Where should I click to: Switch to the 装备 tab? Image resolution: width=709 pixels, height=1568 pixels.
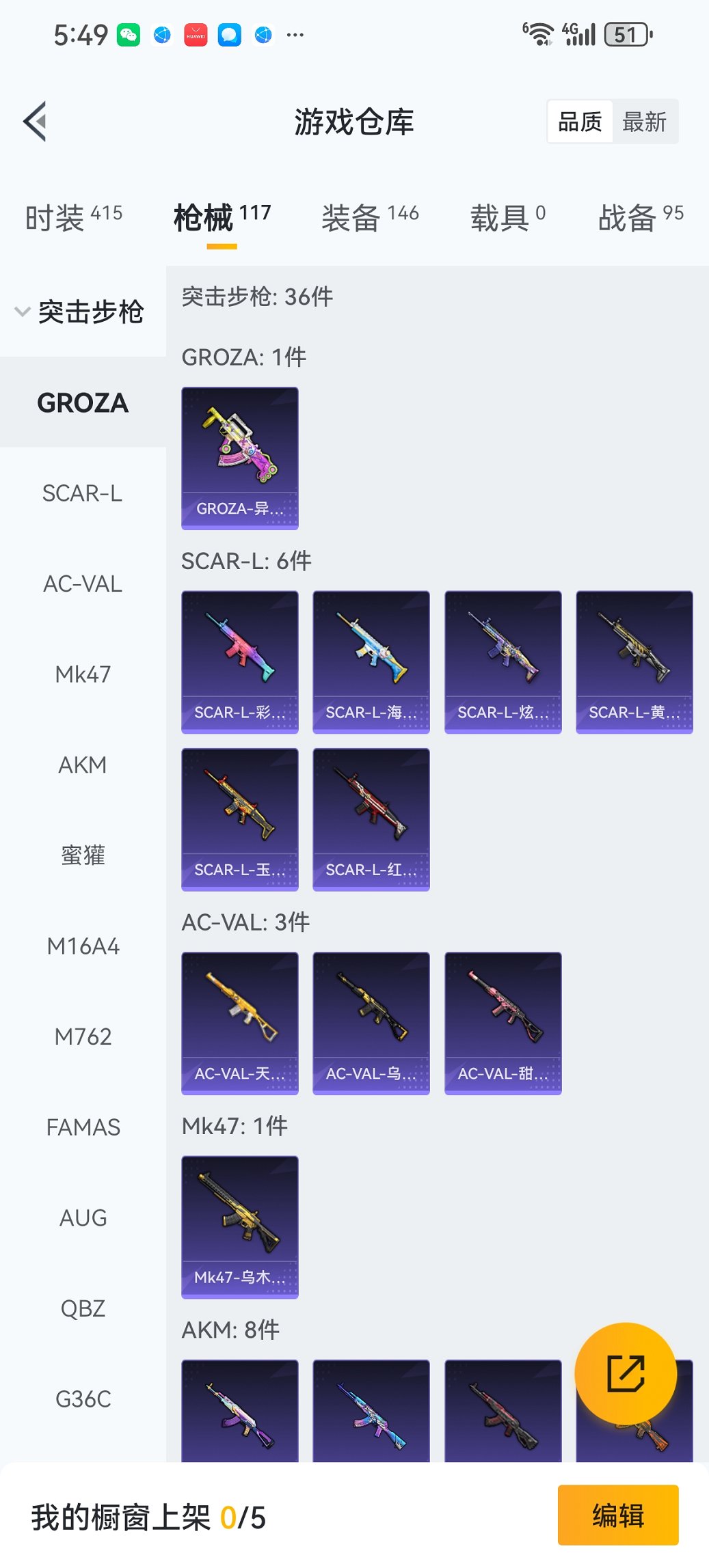[x=370, y=217]
